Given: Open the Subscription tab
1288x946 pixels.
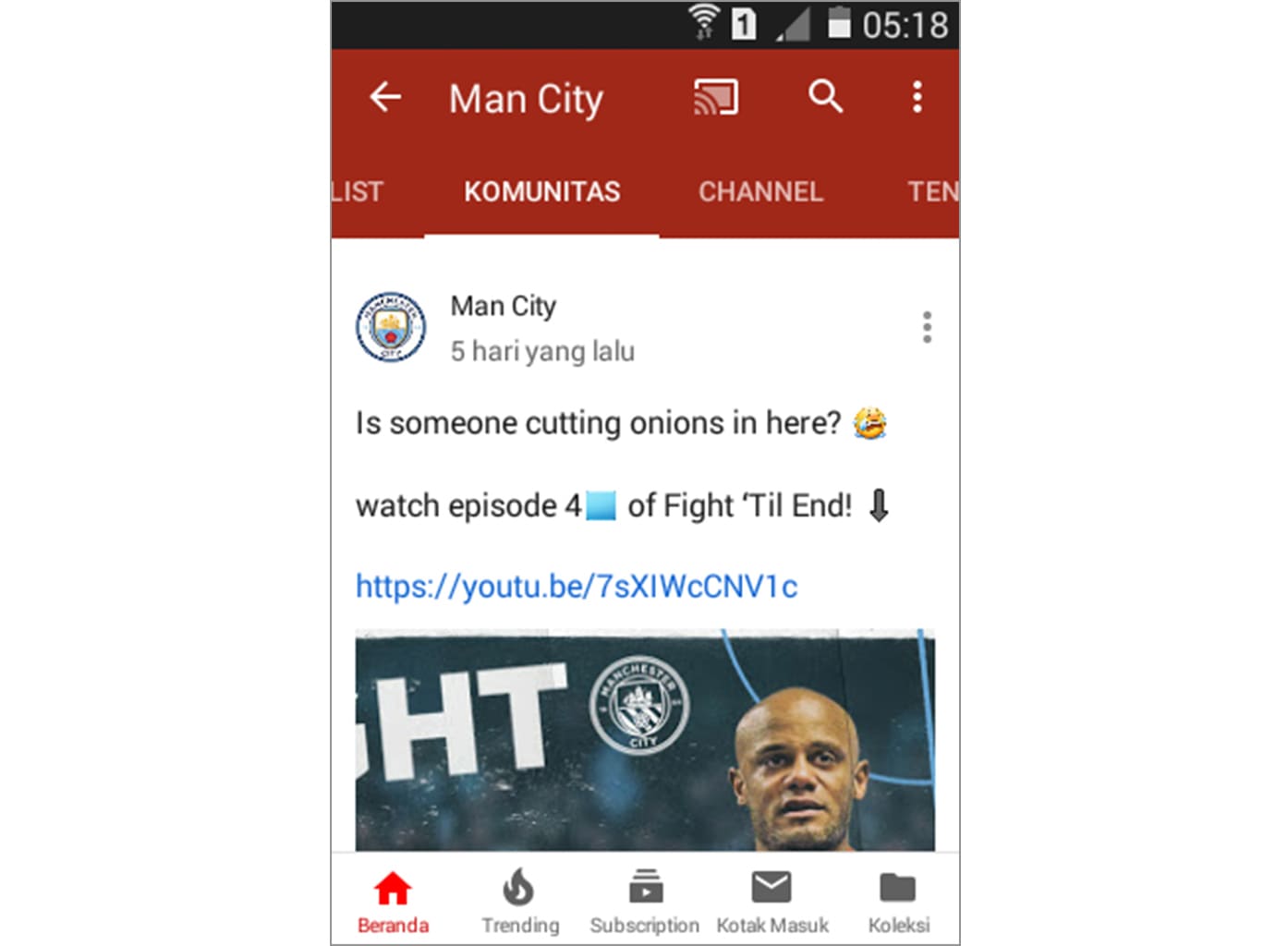Looking at the screenshot, I should pyautogui.click(x=645, y=901).
